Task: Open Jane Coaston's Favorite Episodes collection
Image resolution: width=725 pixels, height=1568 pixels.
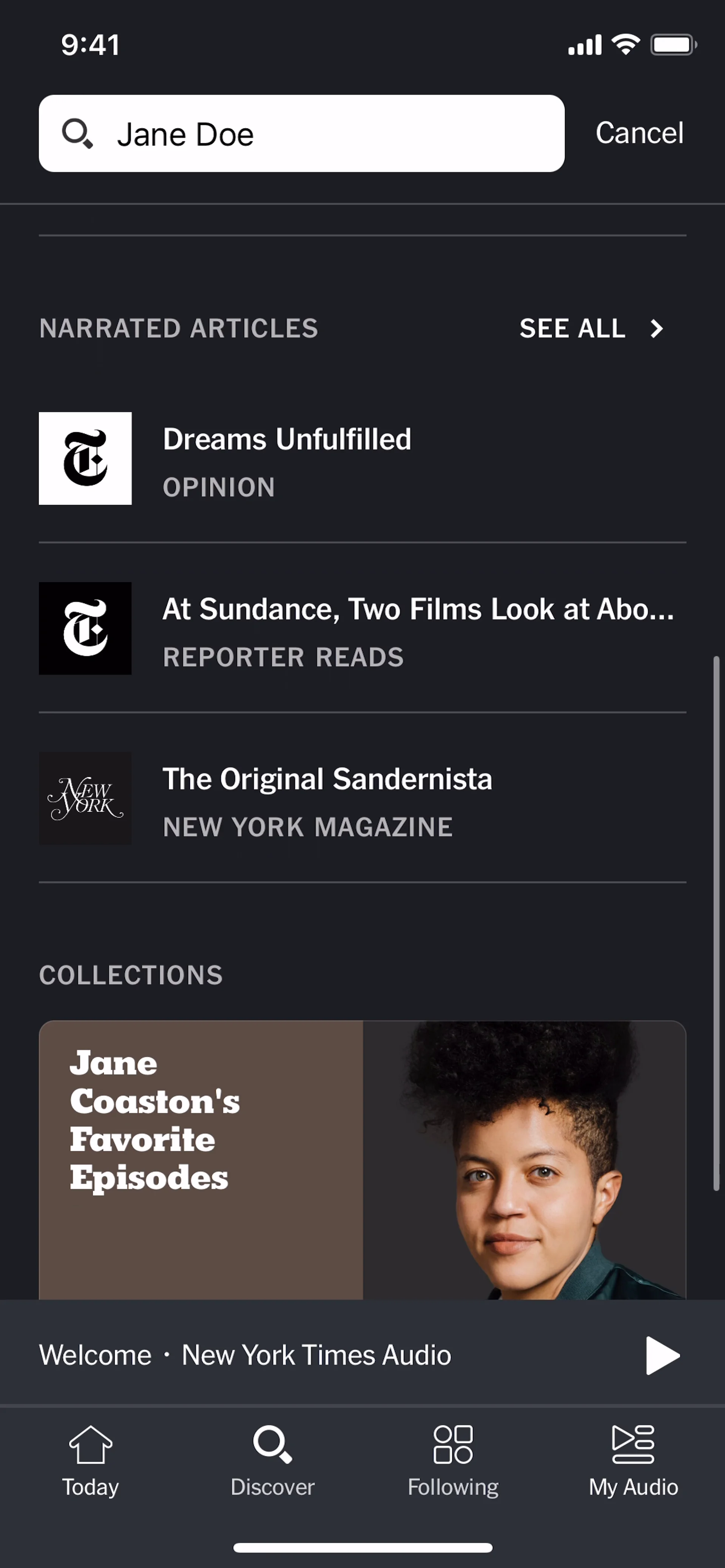Action: [x=362, y=1160]
